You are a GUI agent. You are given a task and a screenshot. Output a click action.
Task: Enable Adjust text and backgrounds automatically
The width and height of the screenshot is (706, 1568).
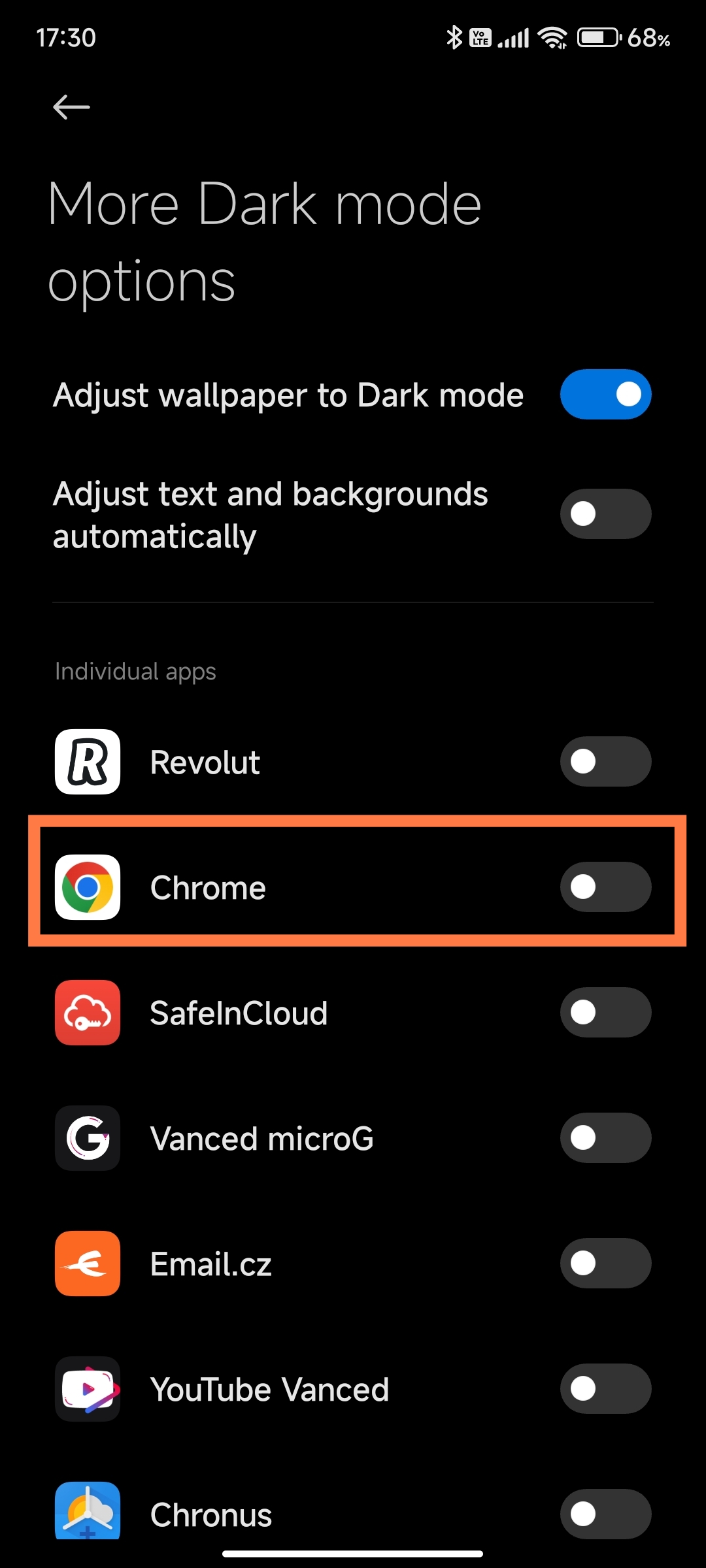pos(605,514)
